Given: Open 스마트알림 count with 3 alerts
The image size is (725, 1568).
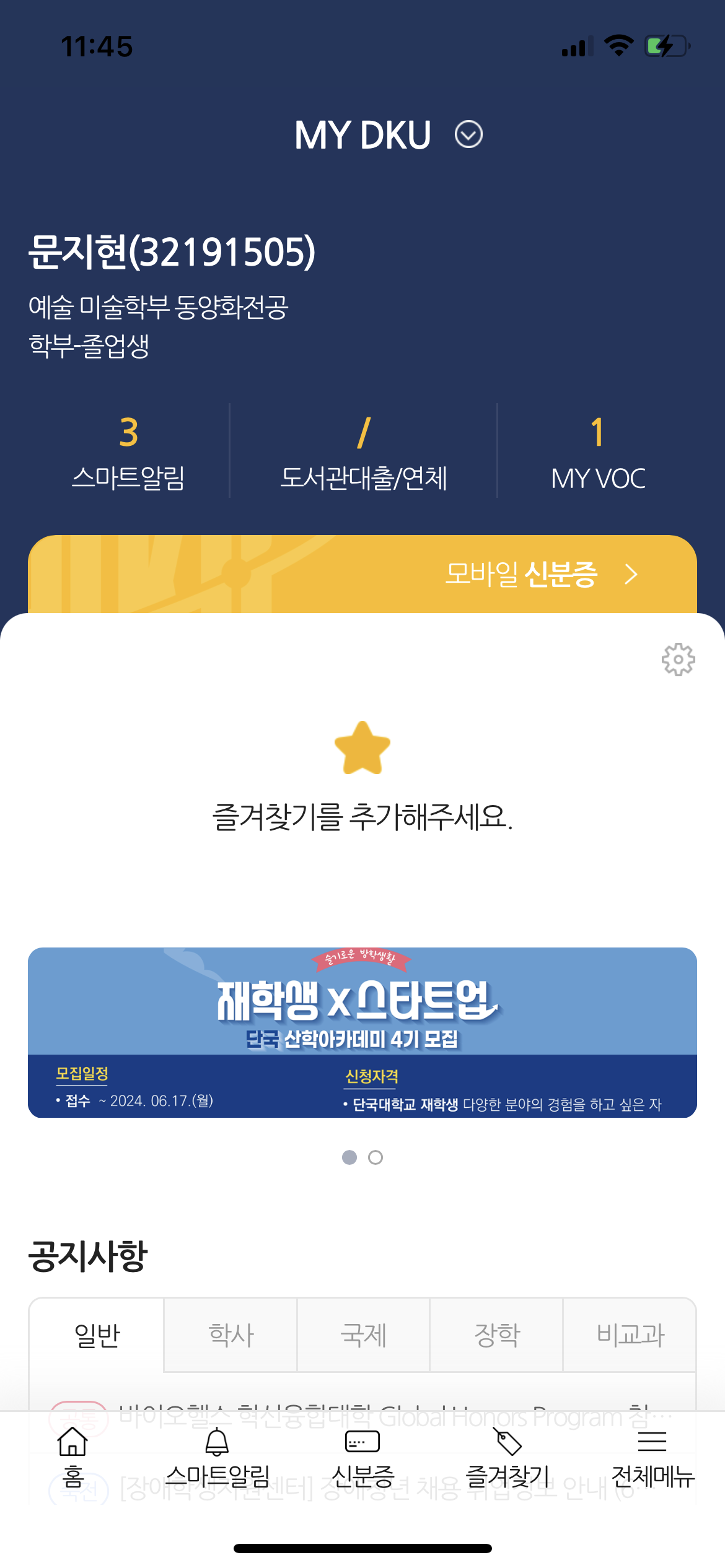Looking at the screenshot, I should [x=128, y=452].
